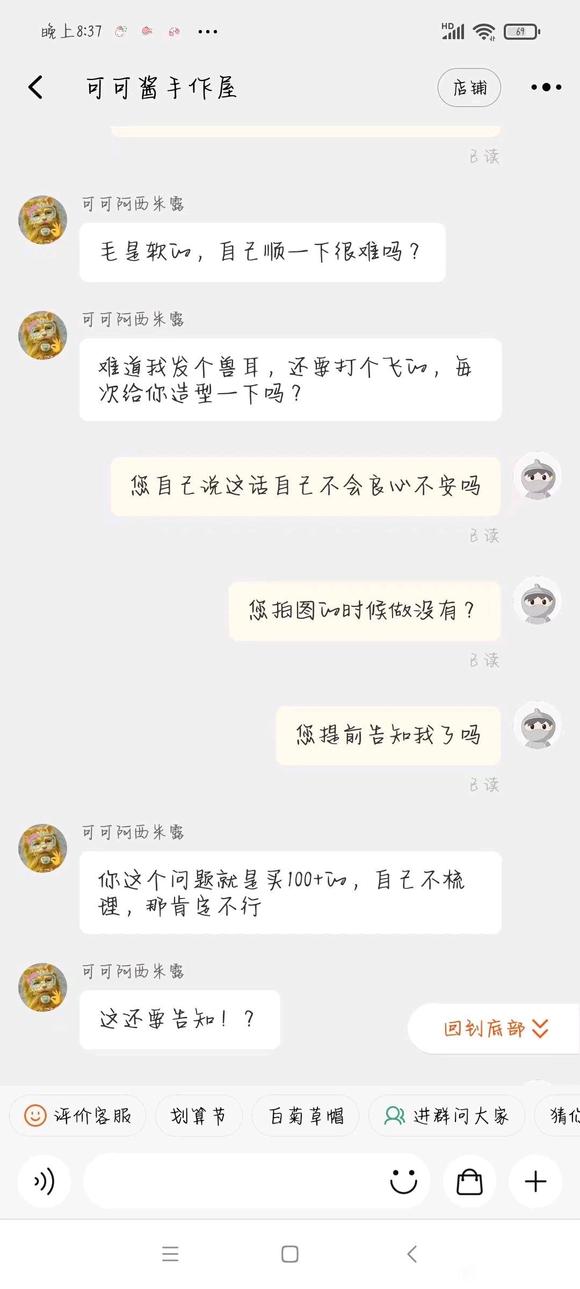Switch to voice input
This screenshot has height=1289, width=580.
click(x=44, y=1182)
